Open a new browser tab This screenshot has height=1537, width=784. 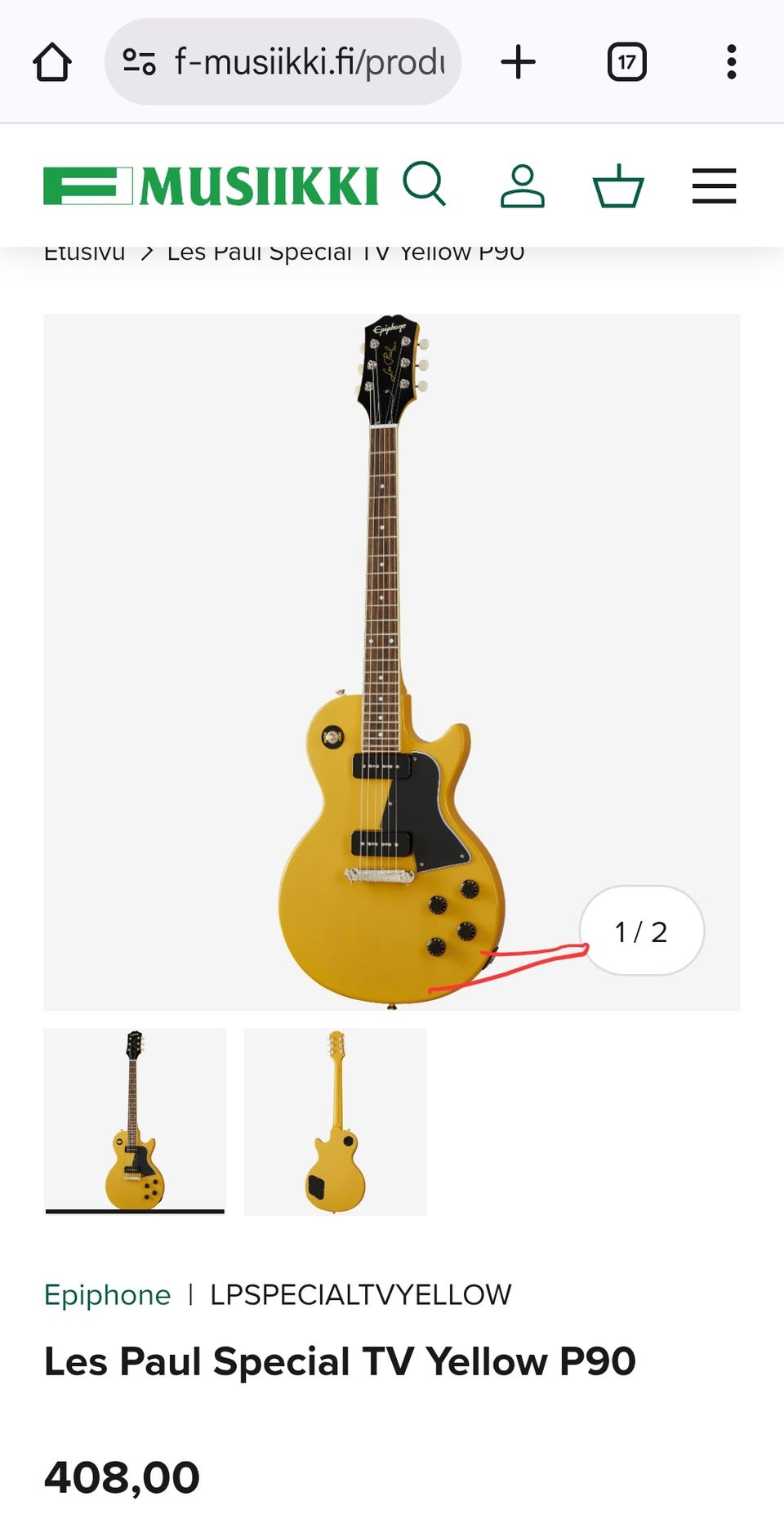pyautogui.click(x=518, y=62)
